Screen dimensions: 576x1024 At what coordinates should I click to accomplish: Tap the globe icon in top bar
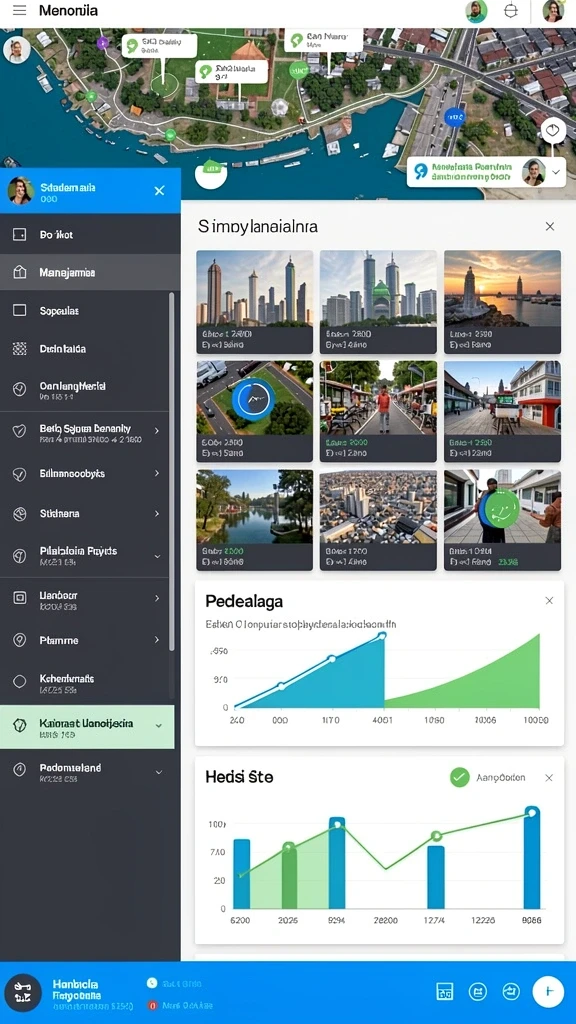pyautogui.click(x=511, y=11)
